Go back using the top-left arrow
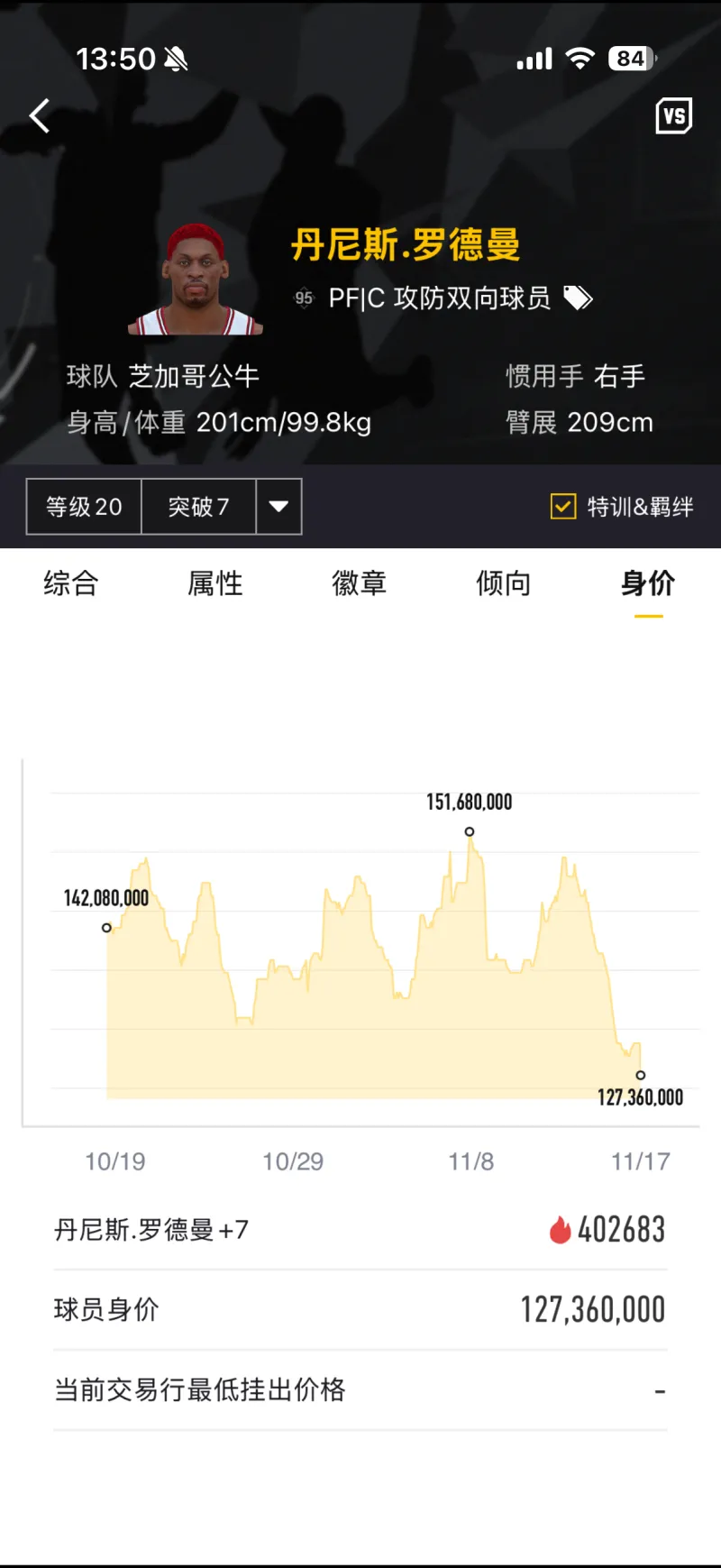The image size is (721, 1568). [40, 116]
